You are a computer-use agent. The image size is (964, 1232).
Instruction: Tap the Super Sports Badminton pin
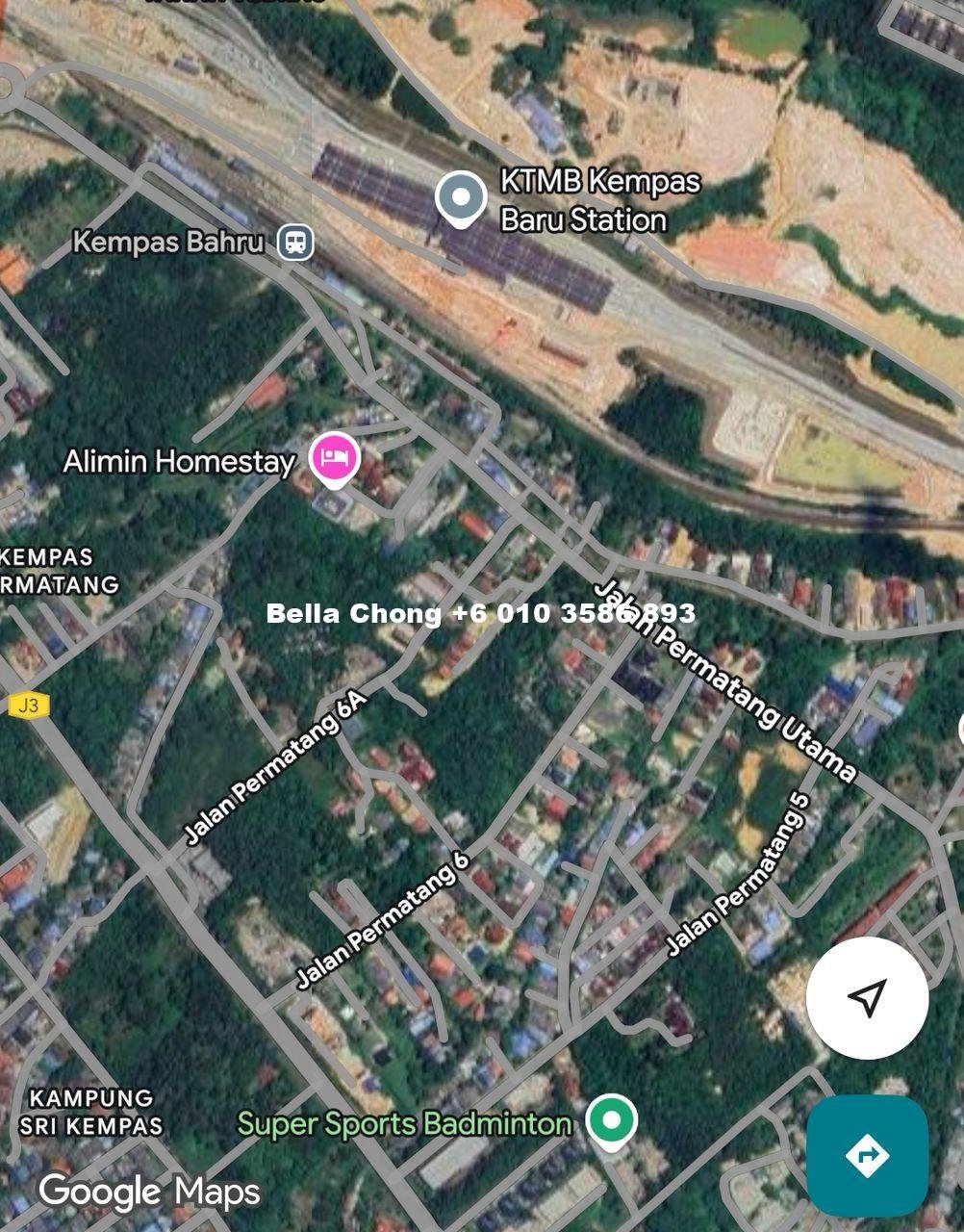pos(611,1121)
